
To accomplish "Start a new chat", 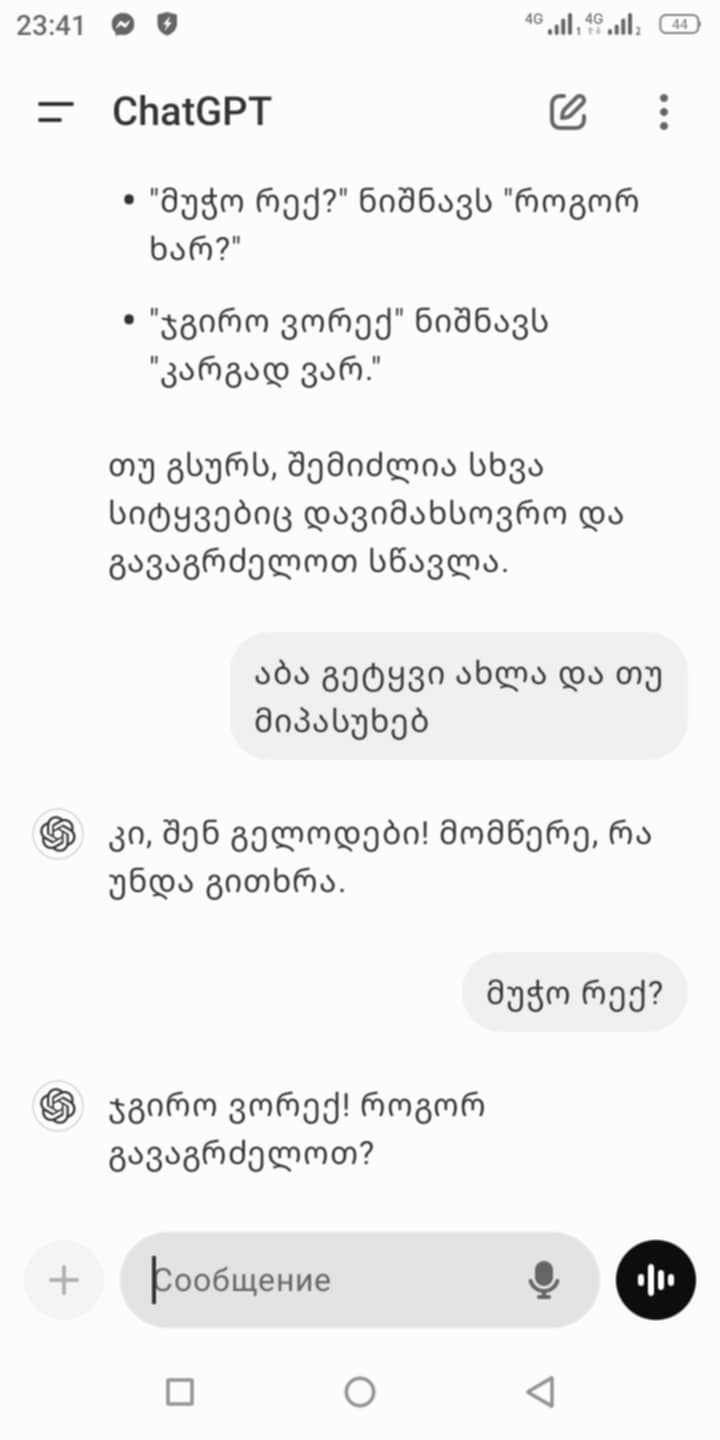I will [568, 112].
